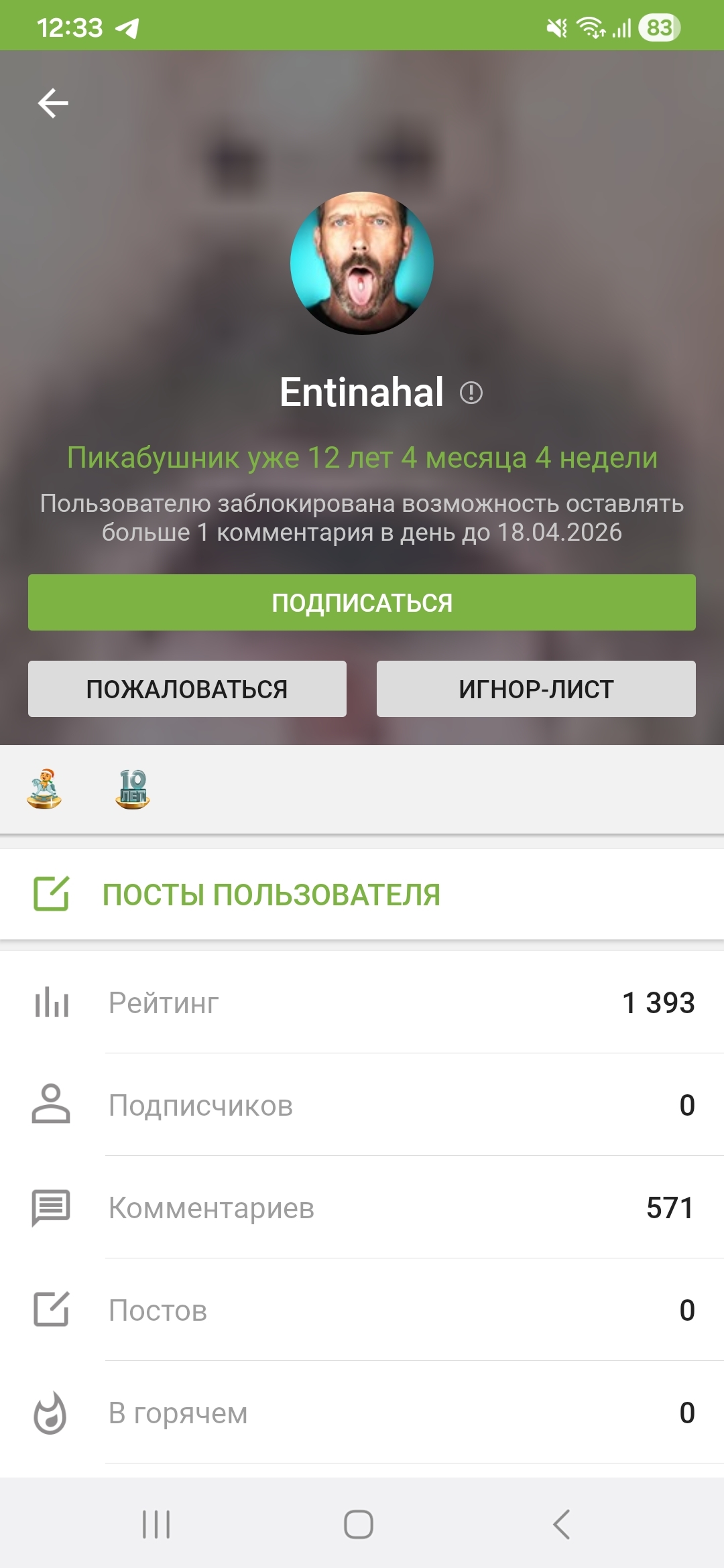Image resolution: width=724 pixels, height=1568 pixels.
Task: Report user via ПОЖАЛОВАТЬСЯ
Action: 187,689
